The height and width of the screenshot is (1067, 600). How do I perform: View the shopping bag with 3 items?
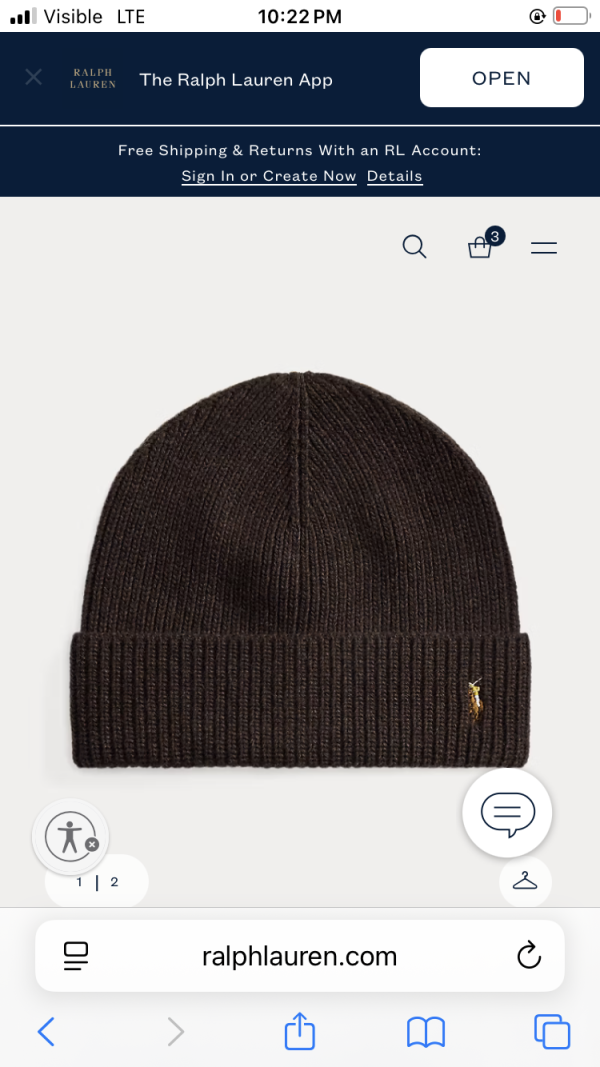[x=481, y=247]
